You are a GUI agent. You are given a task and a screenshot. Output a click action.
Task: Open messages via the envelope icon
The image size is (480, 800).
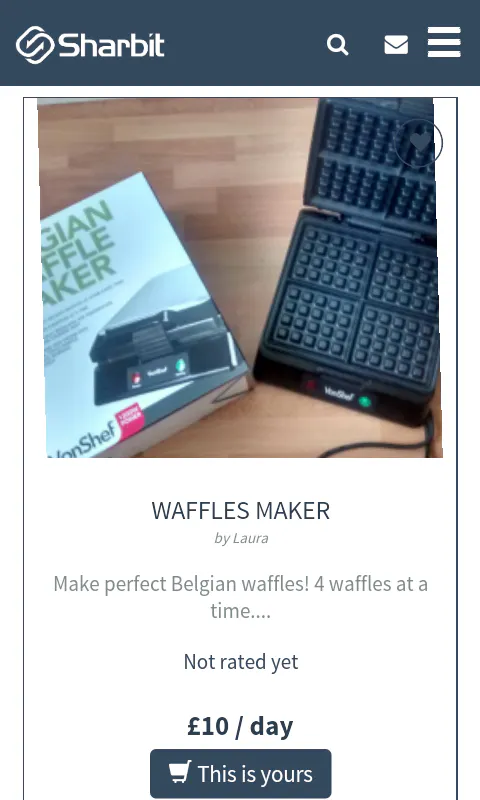(x=396, y=45)
